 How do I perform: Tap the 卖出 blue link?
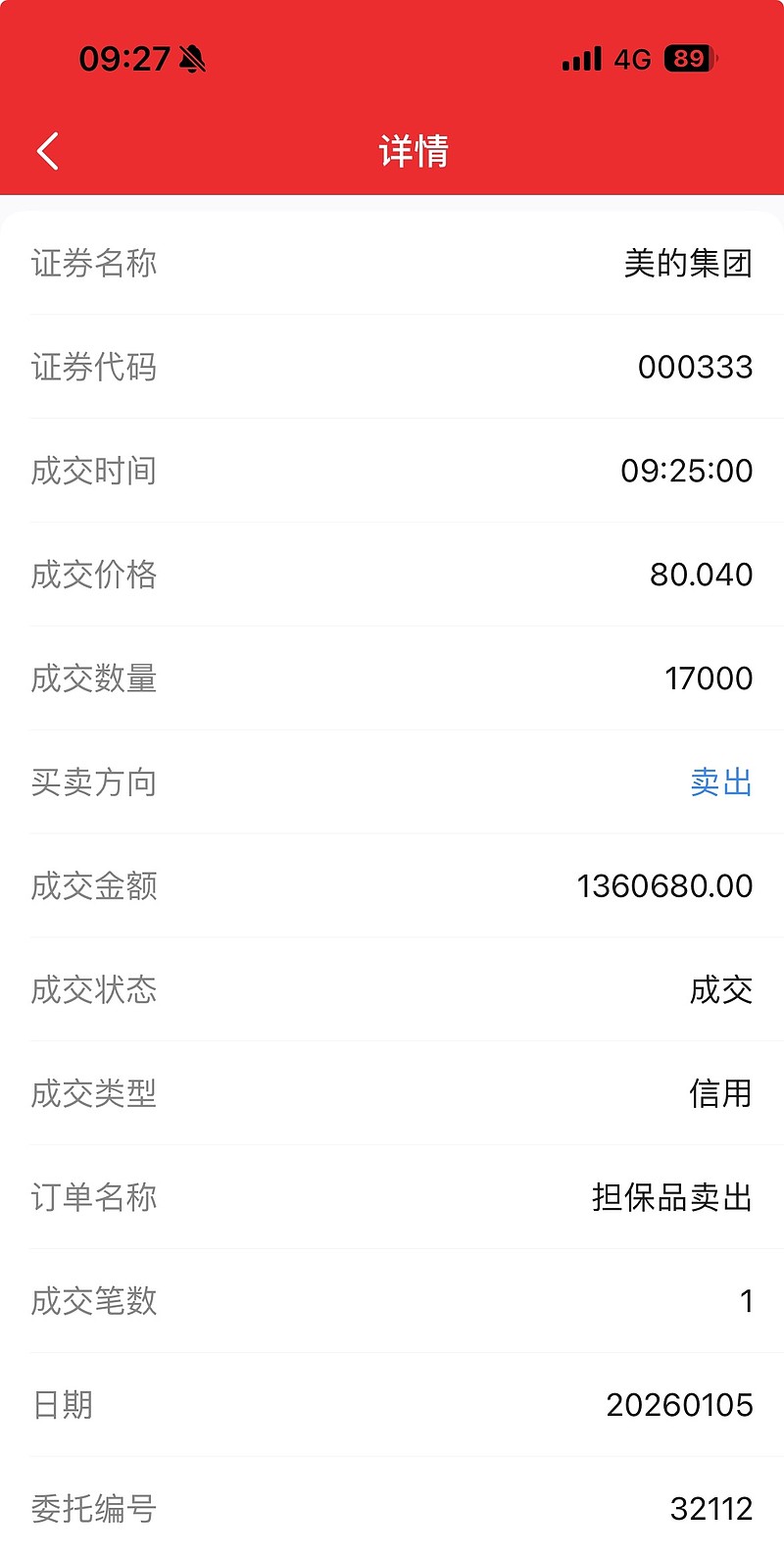pos(721,781)
